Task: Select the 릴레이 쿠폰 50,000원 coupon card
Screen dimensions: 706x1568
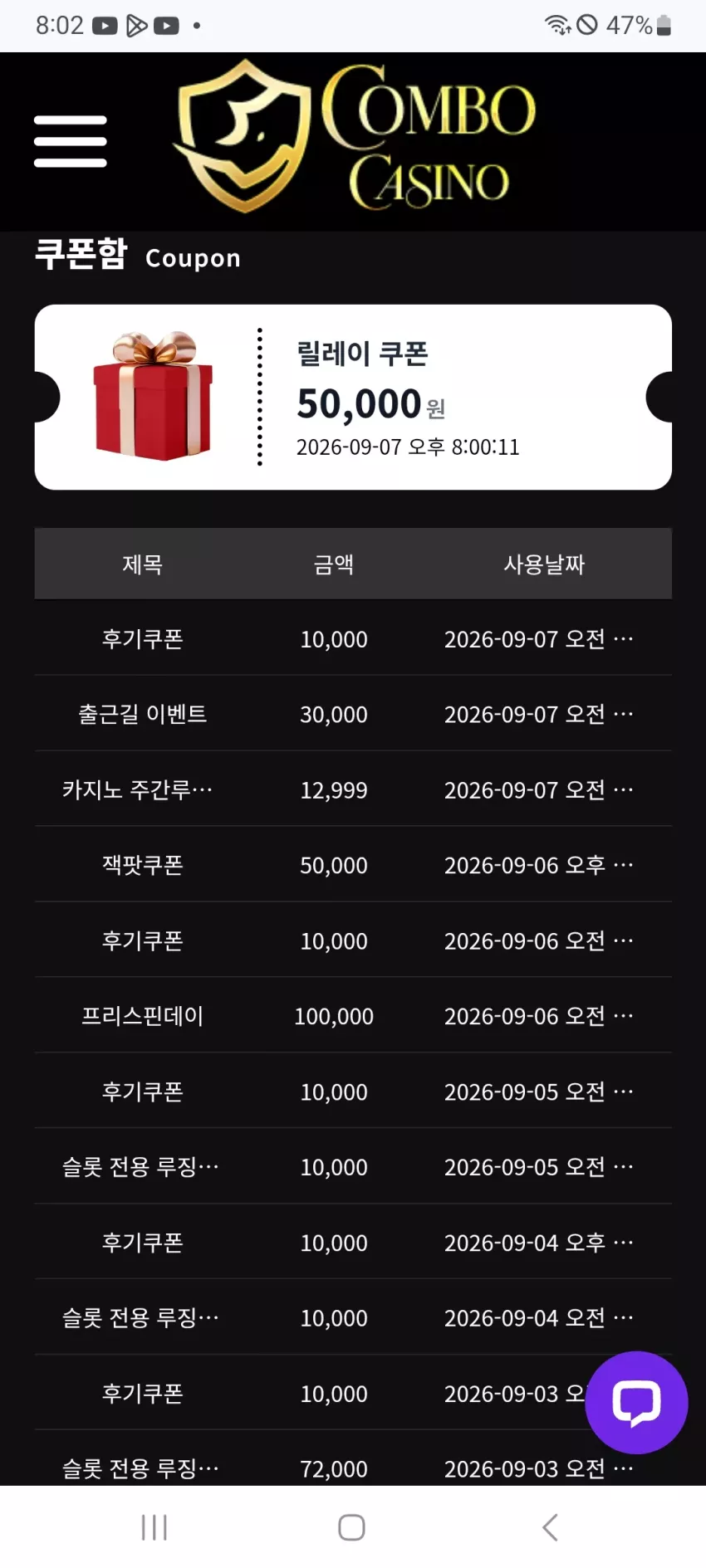Action: click(353, 397)
